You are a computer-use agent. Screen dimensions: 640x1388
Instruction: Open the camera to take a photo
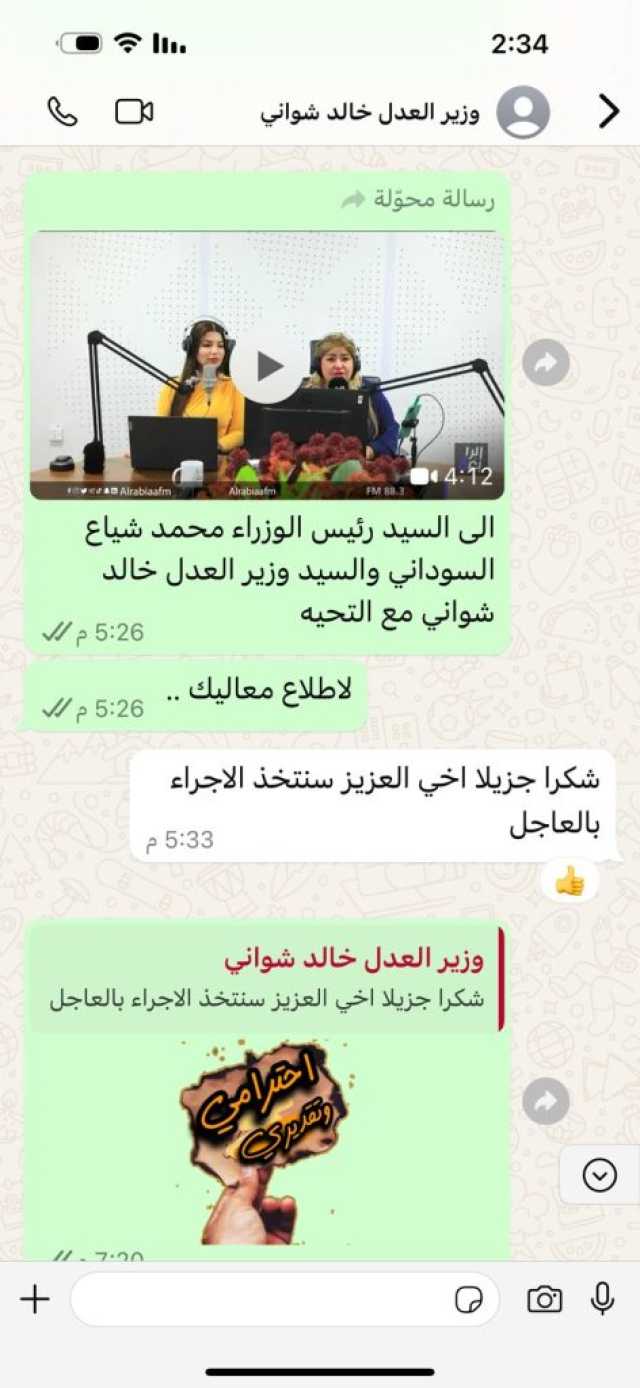click(x=544, y=1299)
